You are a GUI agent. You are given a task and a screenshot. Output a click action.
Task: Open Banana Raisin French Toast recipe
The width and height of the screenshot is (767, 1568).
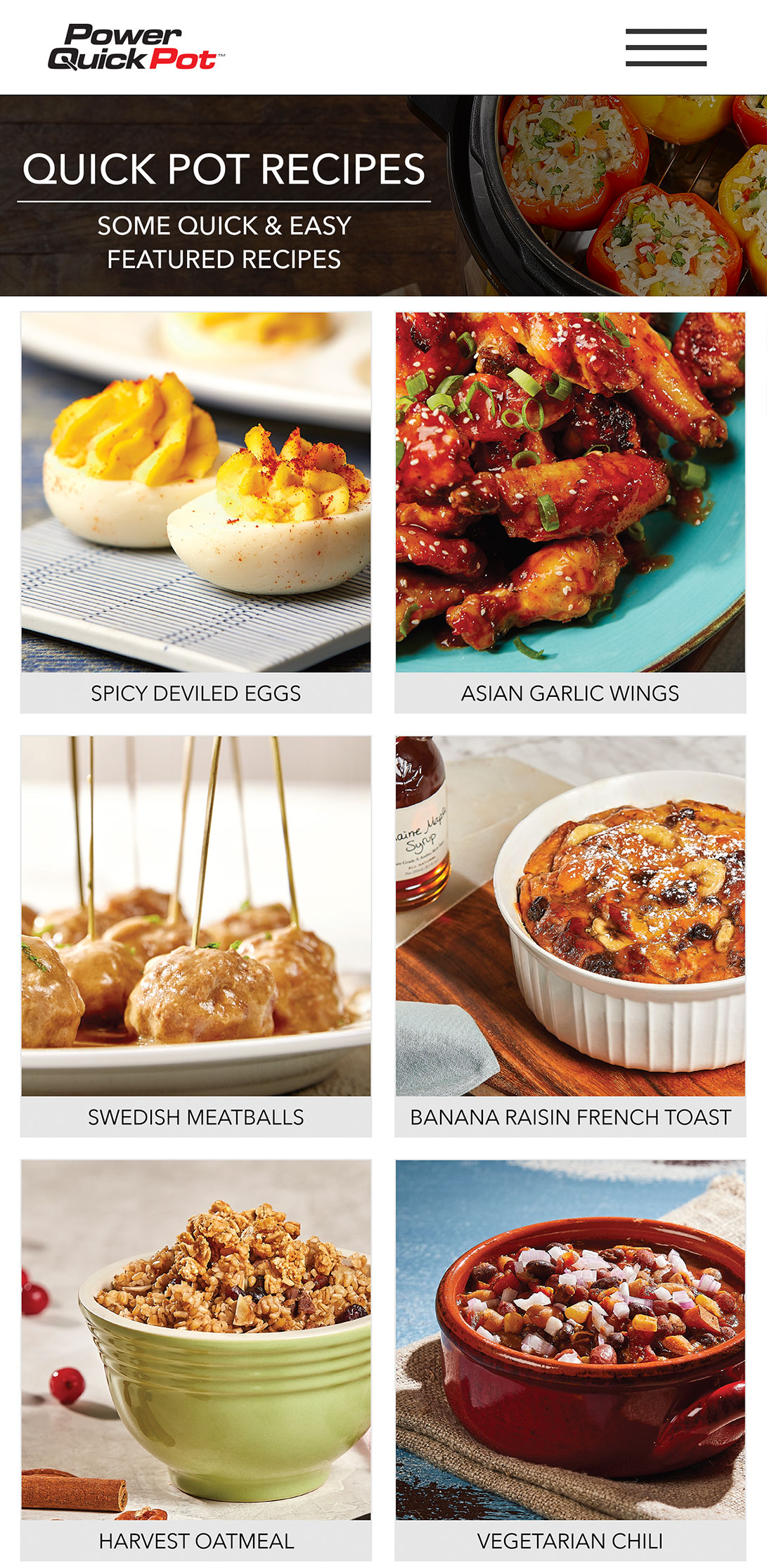(570, 936)
